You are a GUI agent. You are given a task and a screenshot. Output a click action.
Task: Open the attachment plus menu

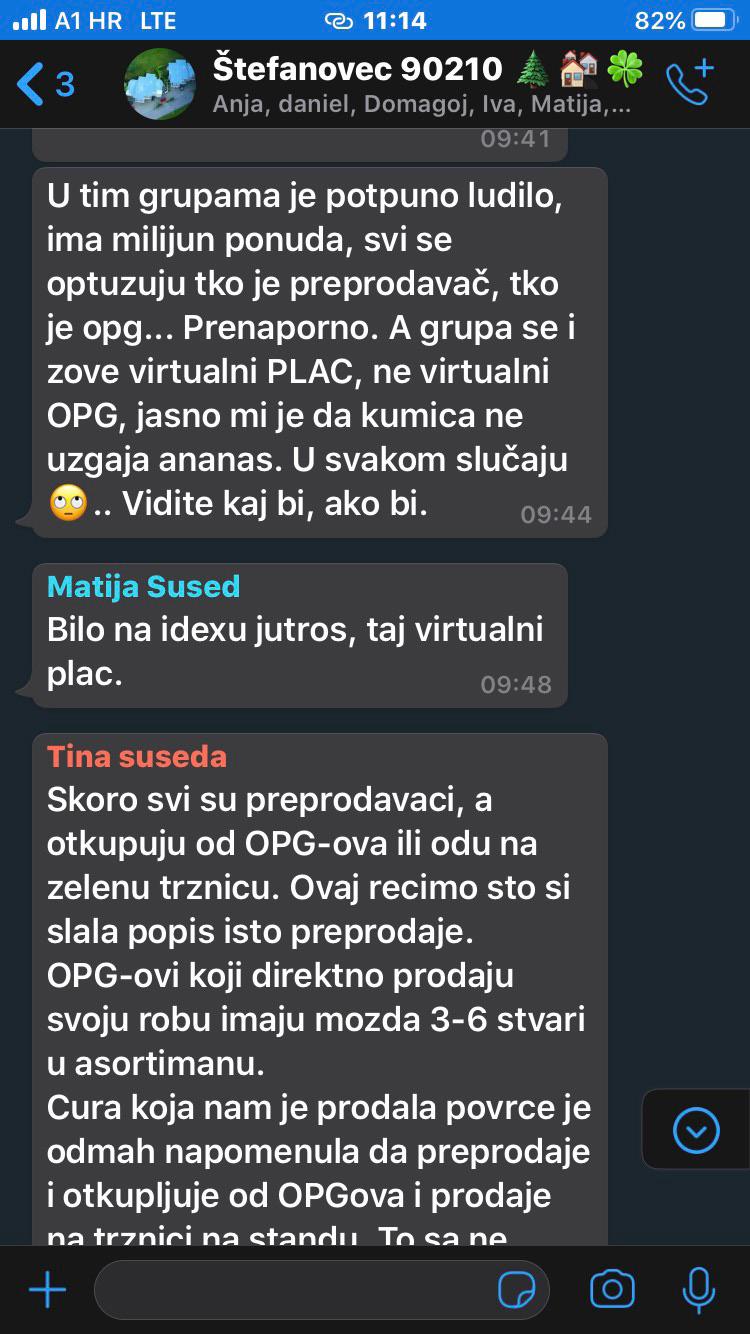[x=47, y=1290]
